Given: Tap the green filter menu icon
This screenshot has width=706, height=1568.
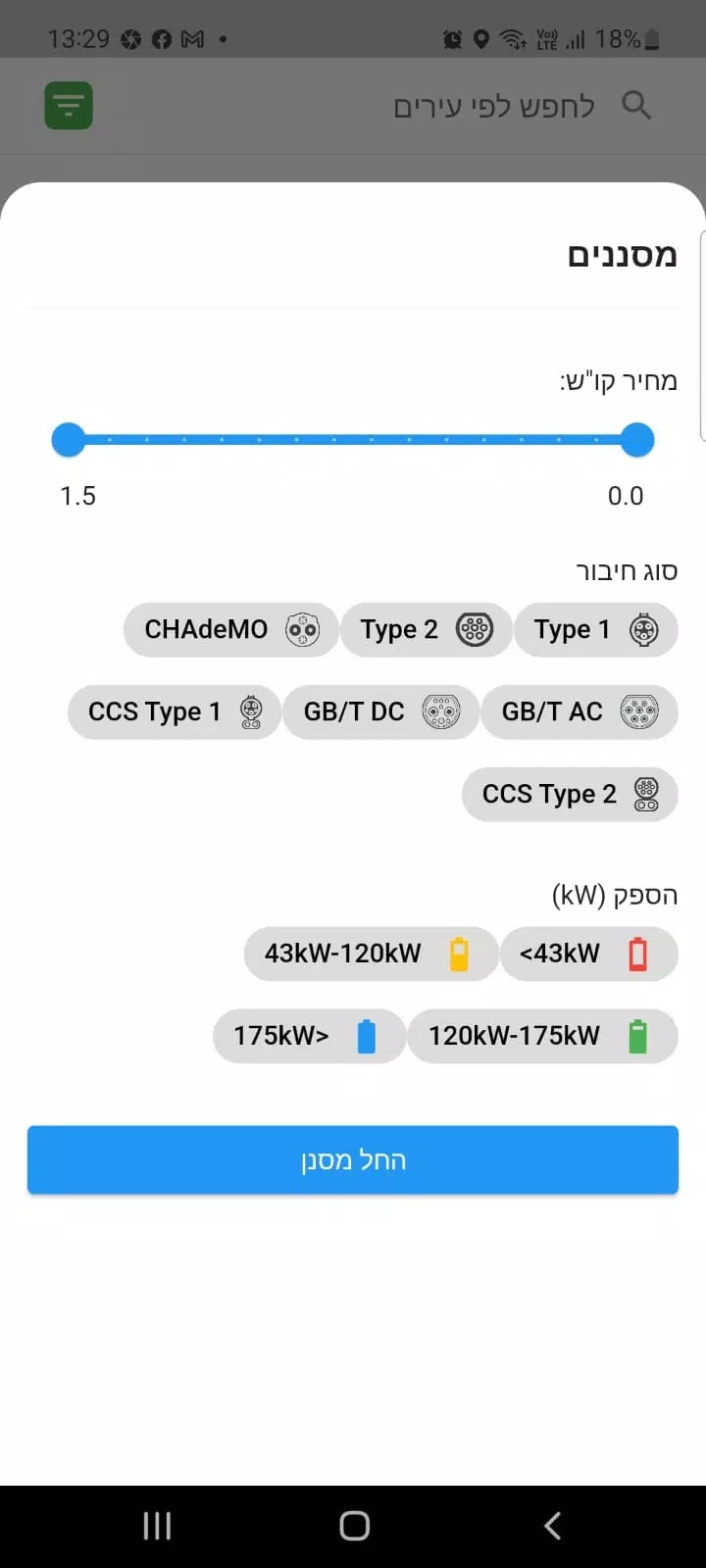Looking at the screenshot, I should (68, 105).
